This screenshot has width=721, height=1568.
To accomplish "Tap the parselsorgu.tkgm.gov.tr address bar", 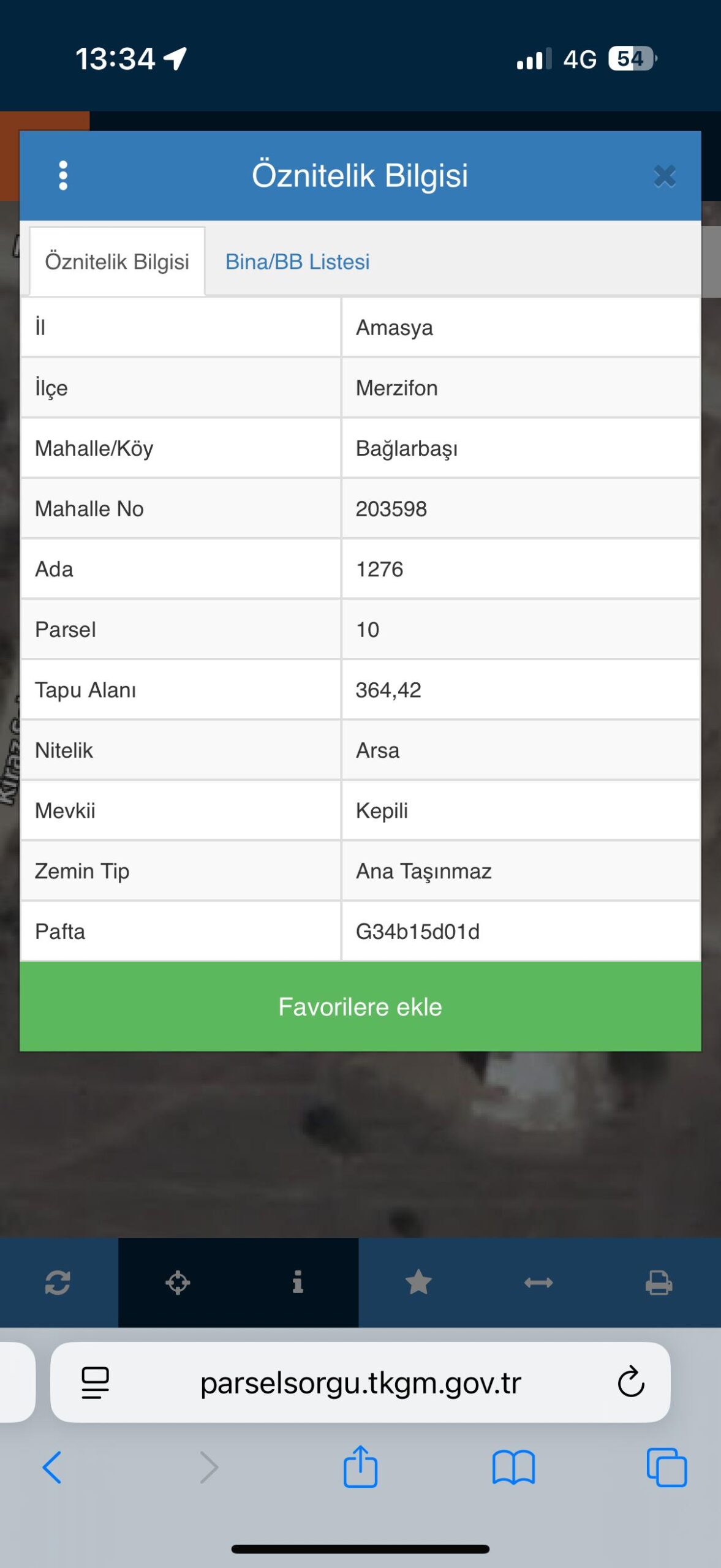I will tap(360, 1383).
